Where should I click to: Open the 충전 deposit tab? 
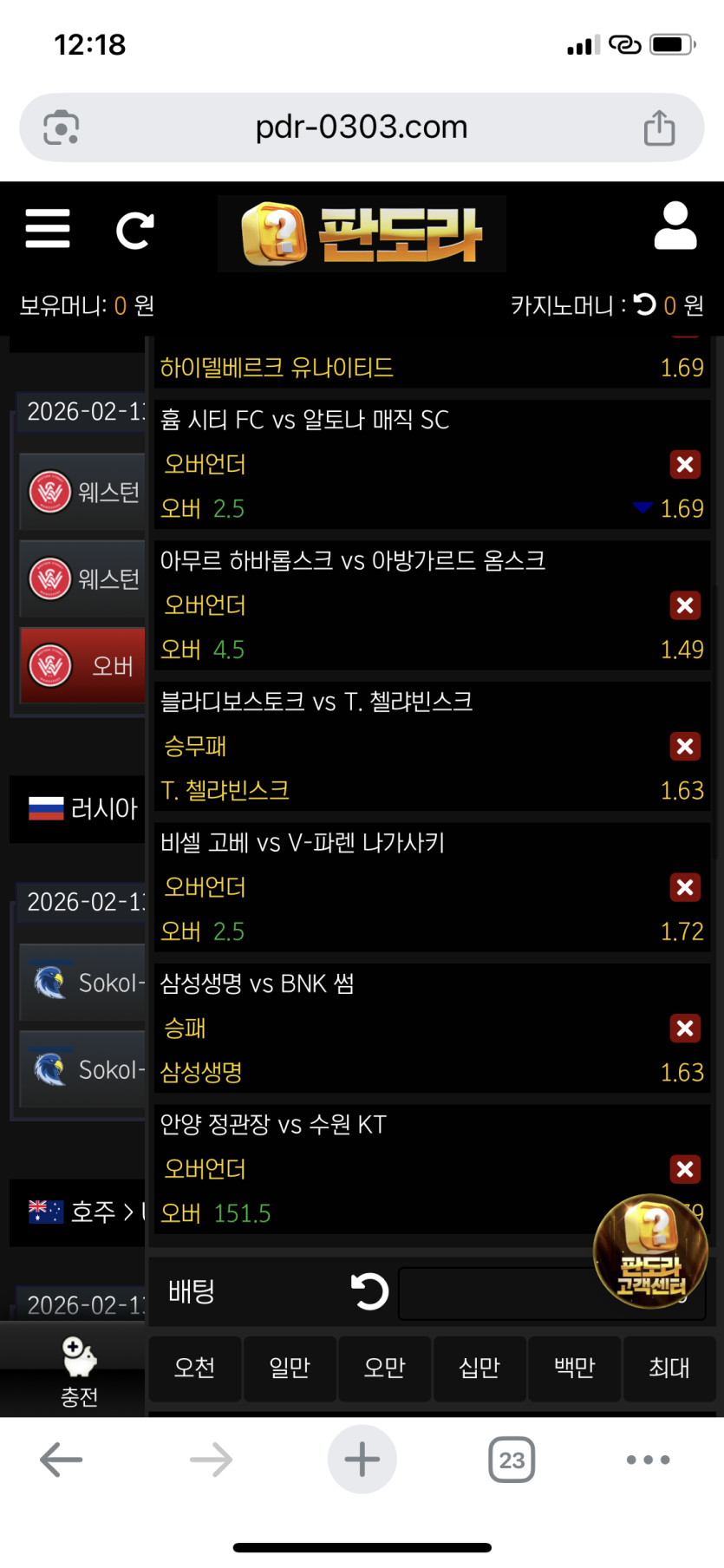[78, 1372]
